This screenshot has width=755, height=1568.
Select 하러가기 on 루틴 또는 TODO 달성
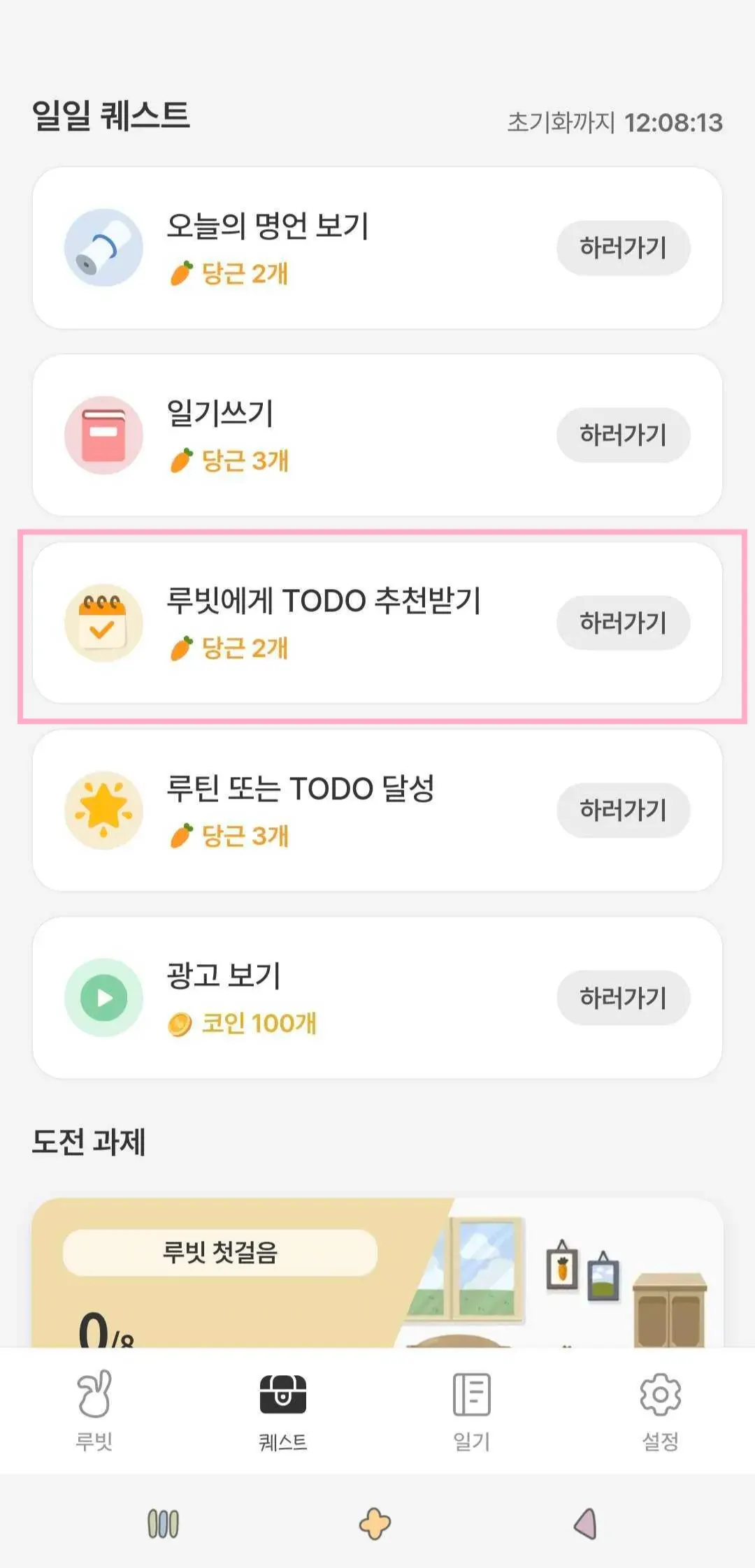(x=623, y=810)
